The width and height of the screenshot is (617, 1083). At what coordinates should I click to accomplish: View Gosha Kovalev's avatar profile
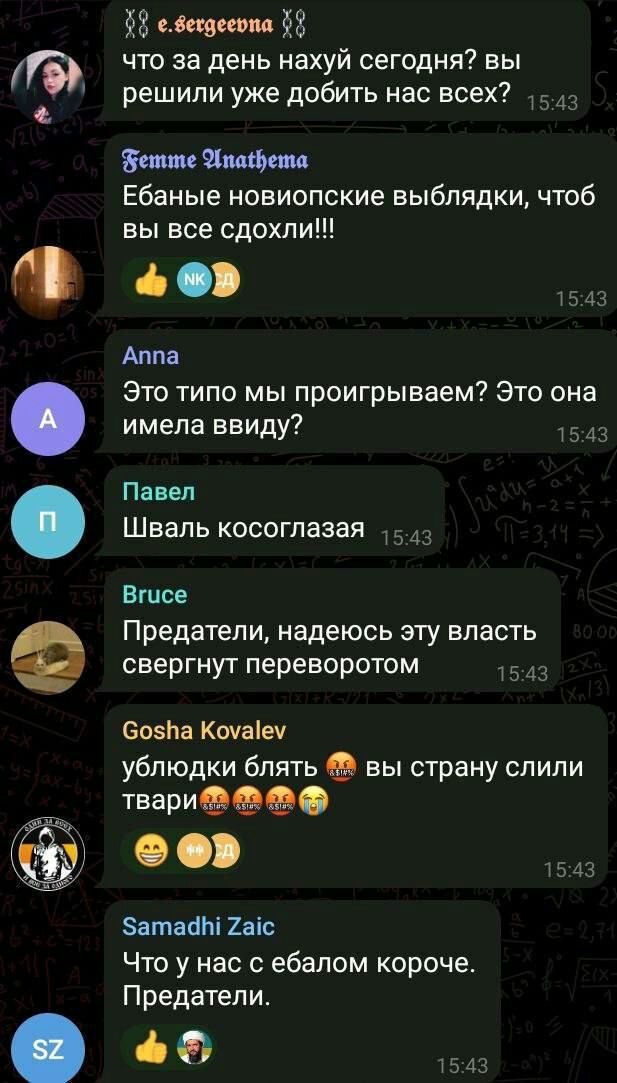pos(47,852)
